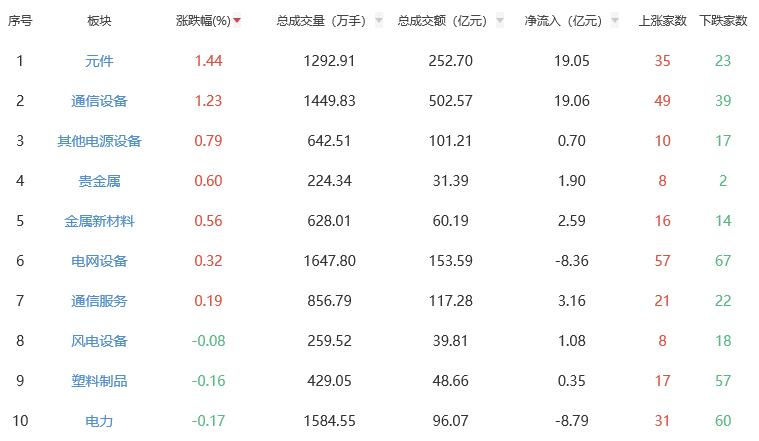Open the 风电设备 sector
The height and width of the screenshot is (441, 759).
tap(99, 341)
